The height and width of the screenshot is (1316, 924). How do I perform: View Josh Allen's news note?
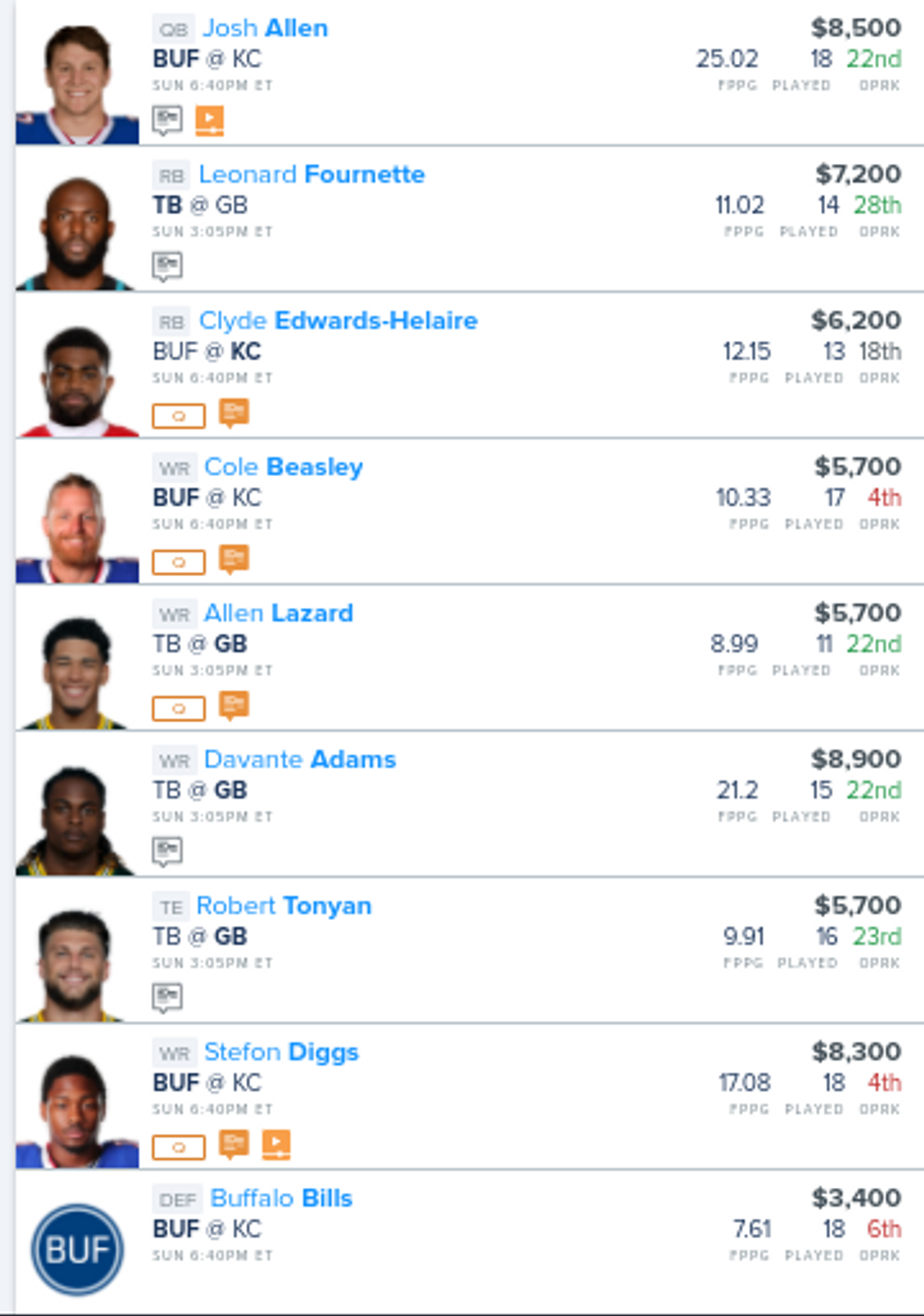(x=167, y=120)
